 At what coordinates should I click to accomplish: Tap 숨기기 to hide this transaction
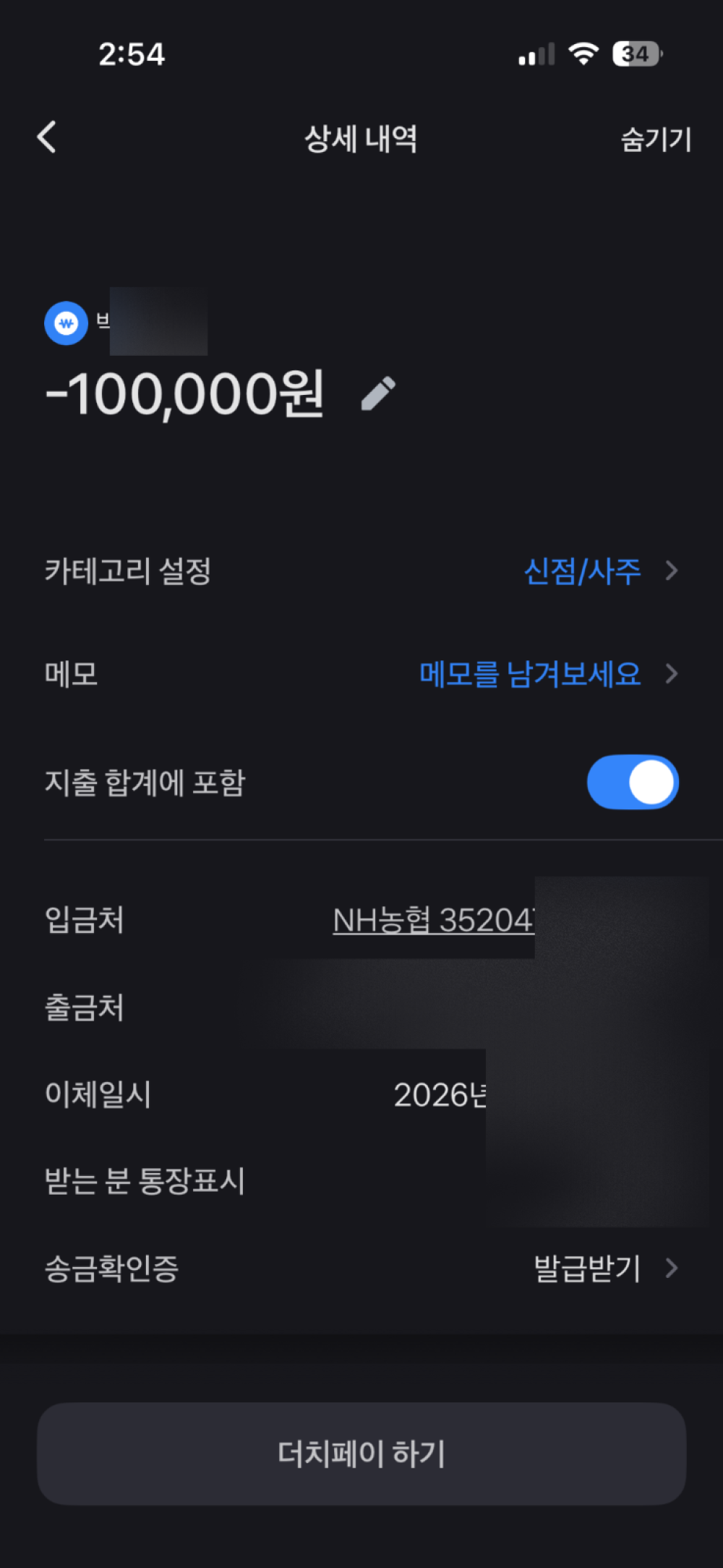pos(656,139)
